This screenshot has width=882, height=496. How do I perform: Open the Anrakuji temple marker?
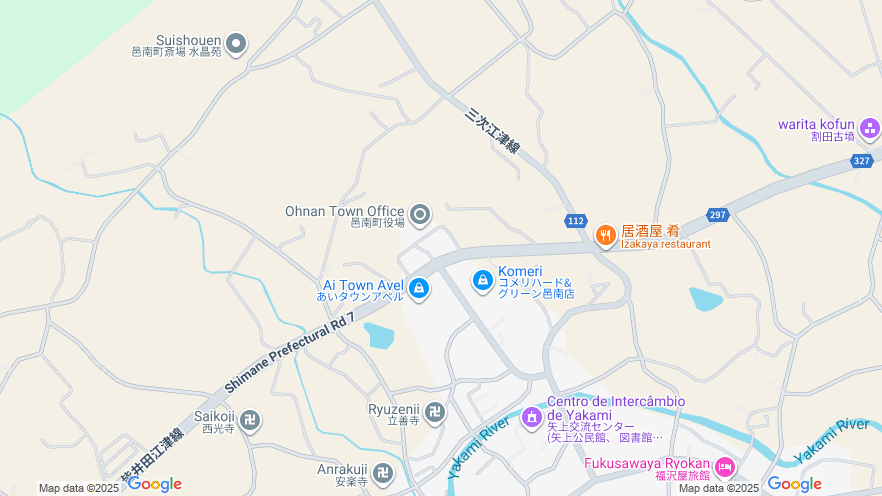(x=384, y=473)
